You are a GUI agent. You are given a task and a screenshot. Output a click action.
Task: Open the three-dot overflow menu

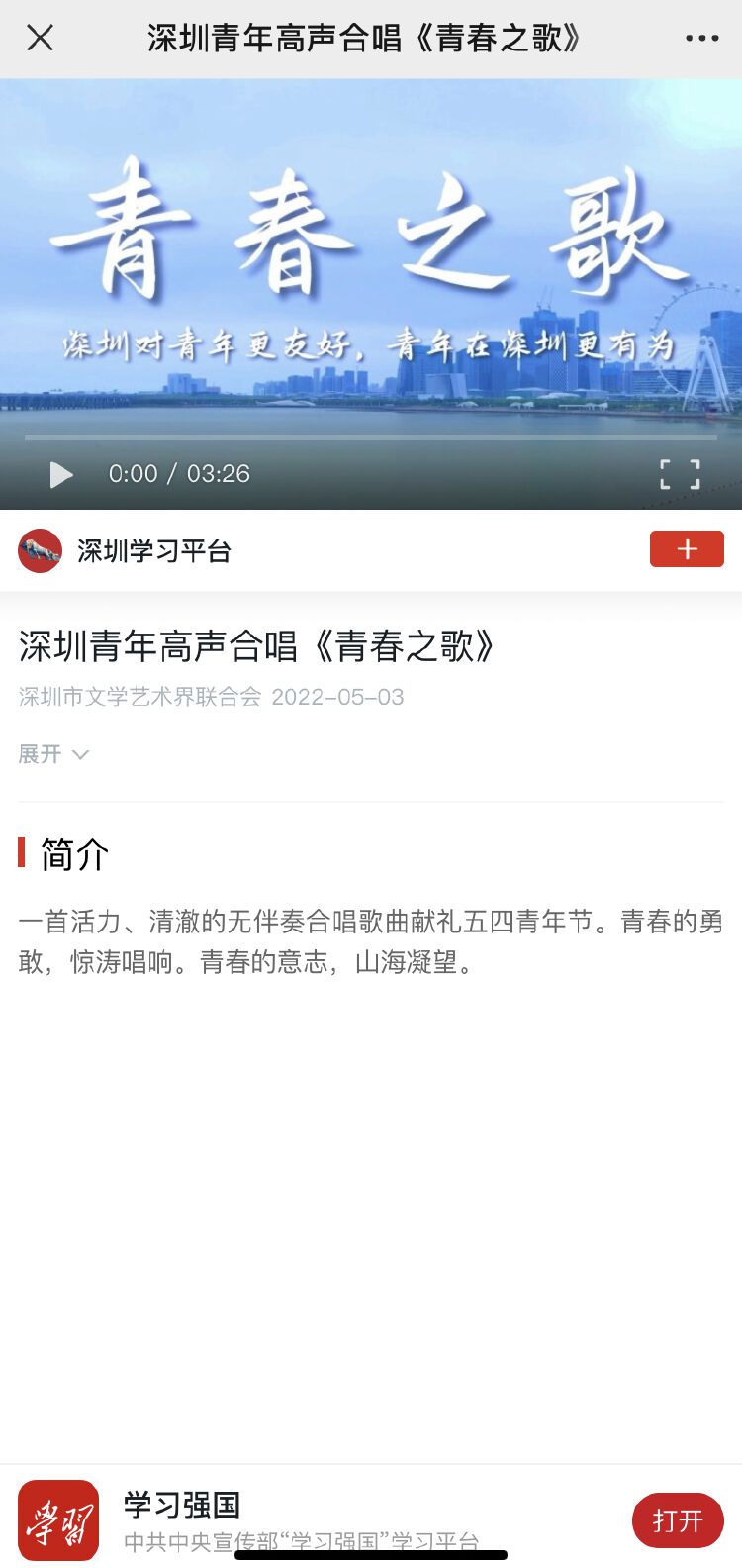[701, 39]
